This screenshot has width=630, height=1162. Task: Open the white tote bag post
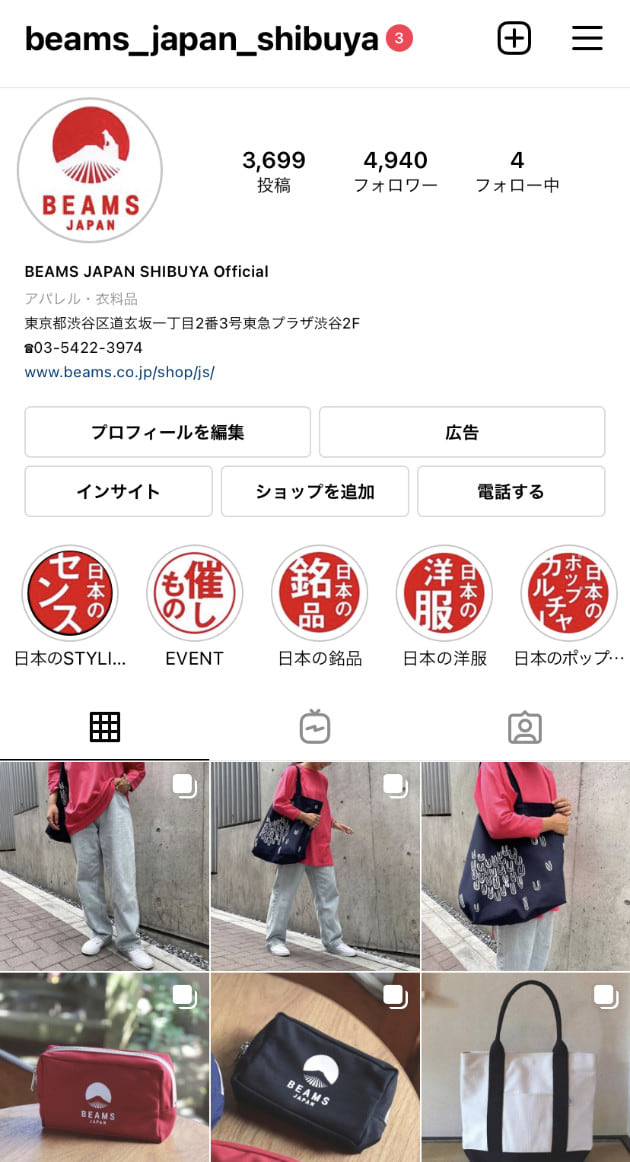click(526, 1067)
